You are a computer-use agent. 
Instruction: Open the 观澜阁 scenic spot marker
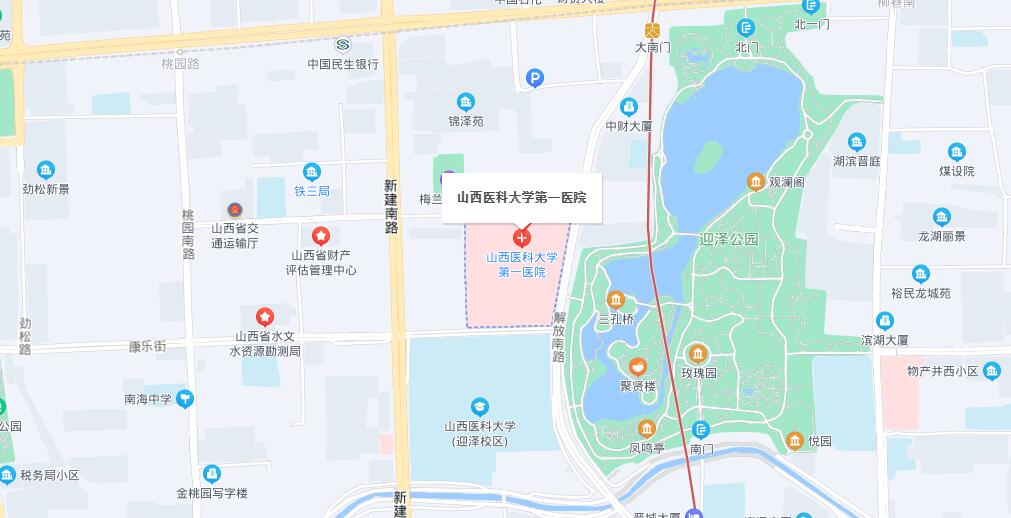point(756,181)
